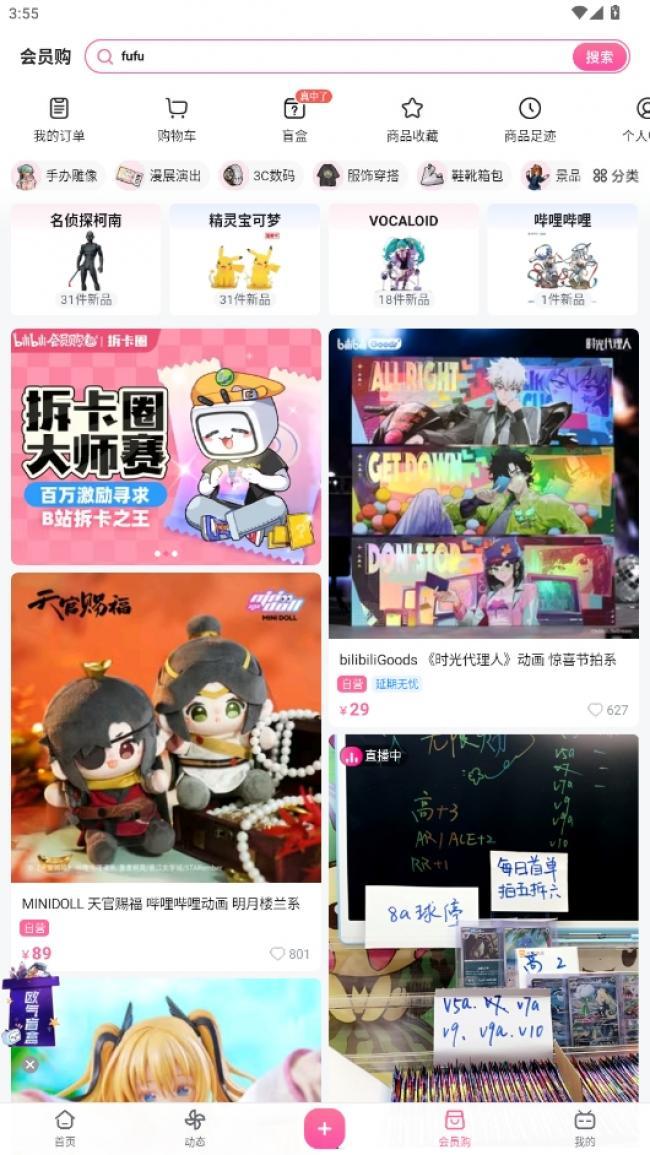Open the 拆卡圈大师赛 banner
Viewport: 650px width, 1155px height.
point(166,446)
